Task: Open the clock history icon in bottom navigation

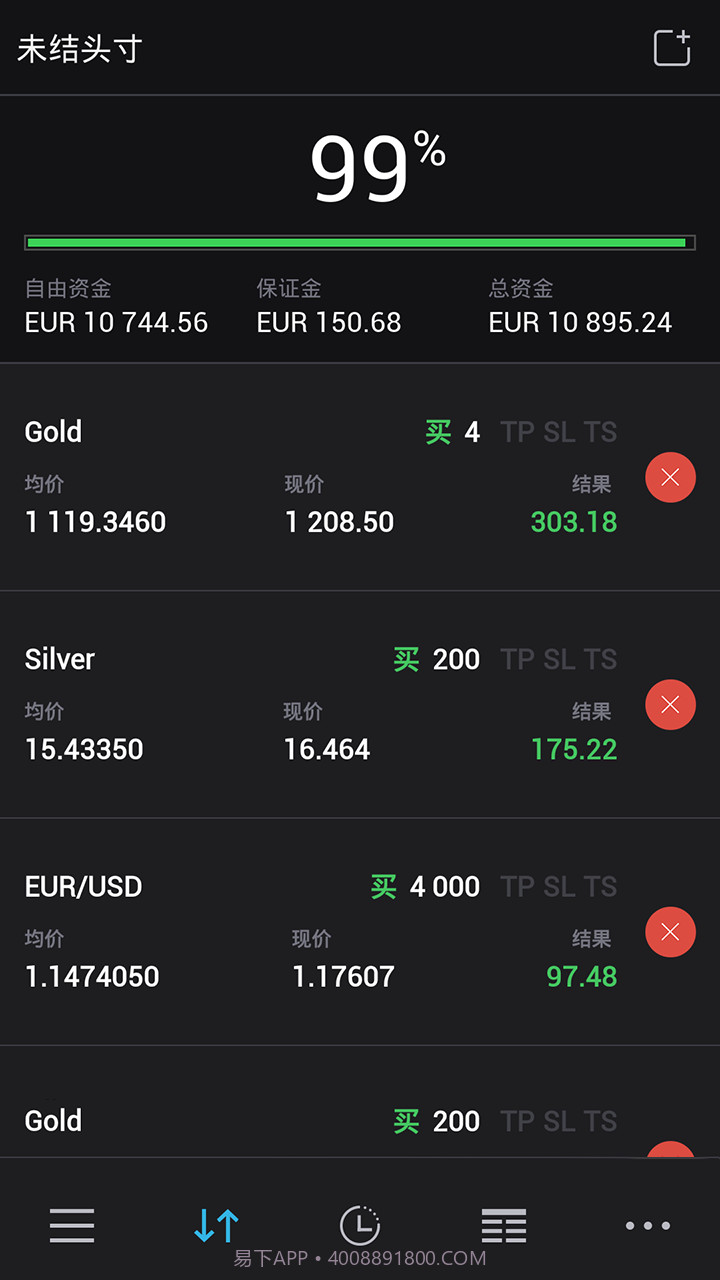Action: point(360,1225)
